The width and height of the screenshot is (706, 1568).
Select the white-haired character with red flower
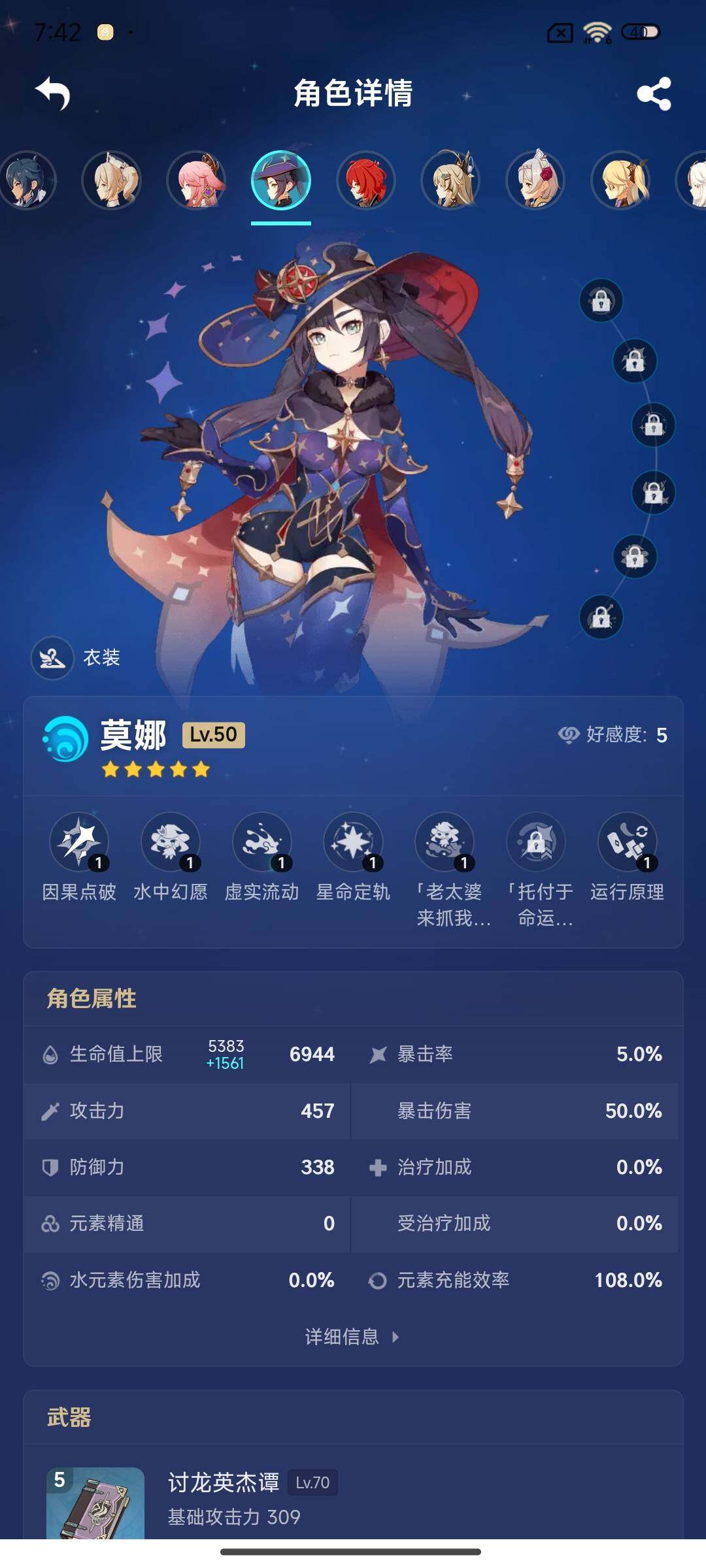535,180
